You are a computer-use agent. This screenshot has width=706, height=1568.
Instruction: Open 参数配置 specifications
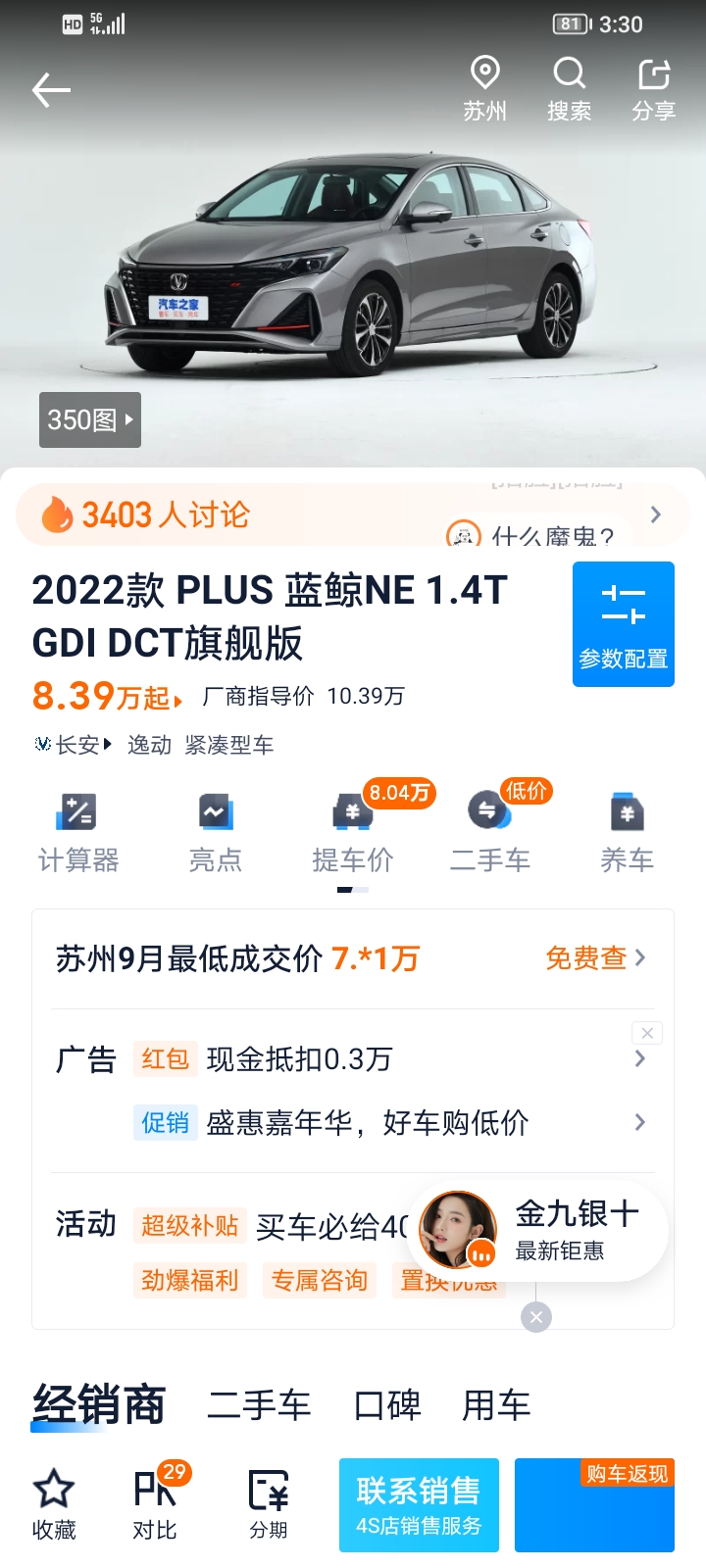pos(624,624)
